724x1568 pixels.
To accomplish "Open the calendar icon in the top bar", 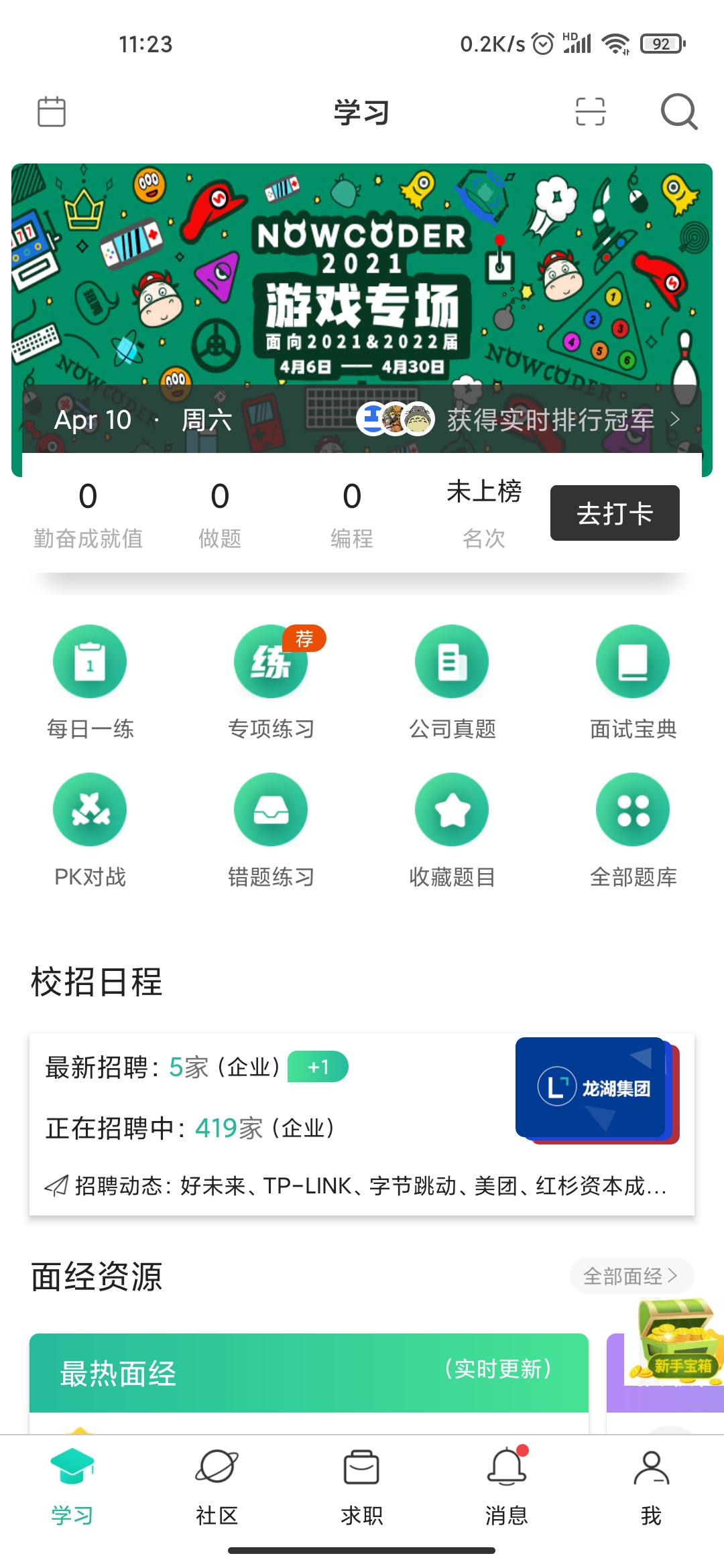I will point(52,111).
